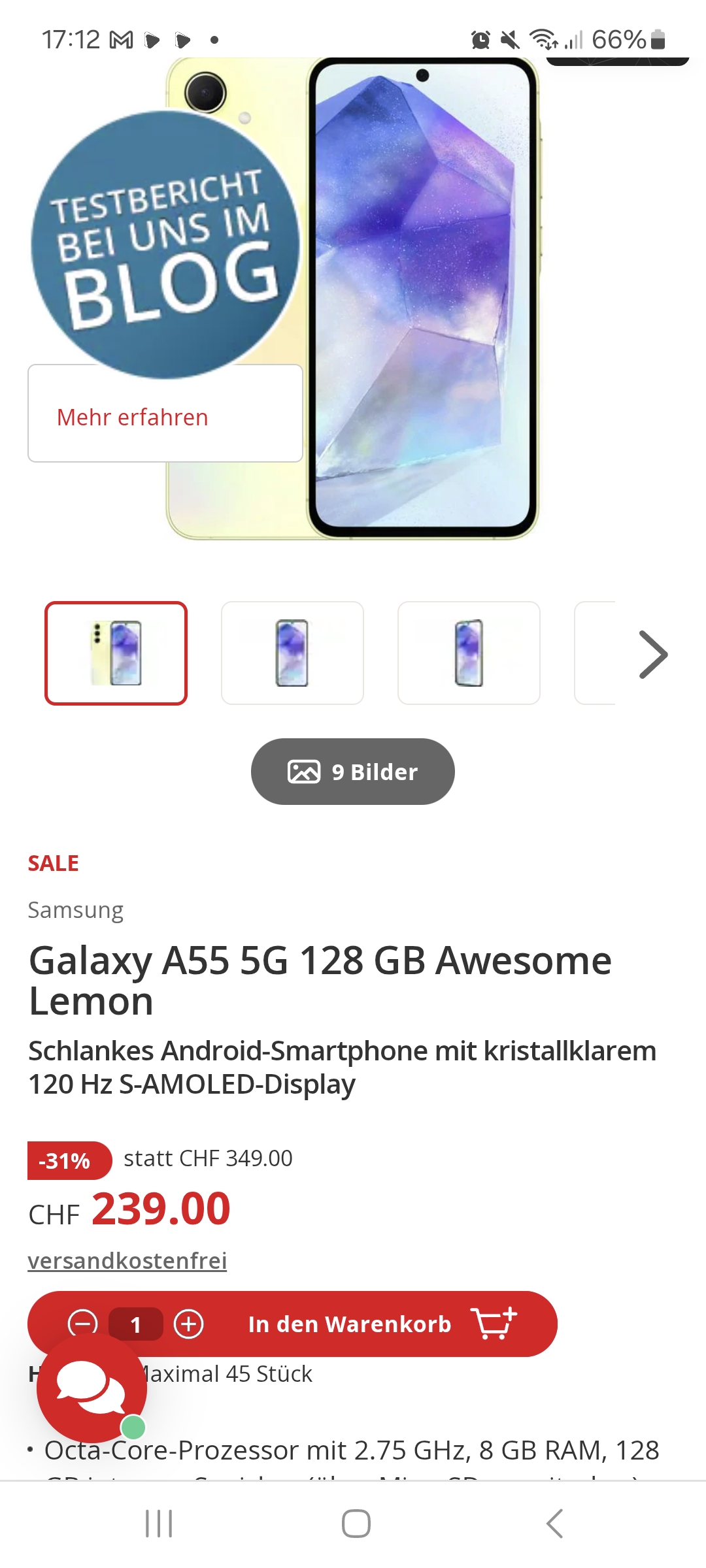Open the 9 Bilder gallery
Screen dimensions: 706x1568
[353, 772]
